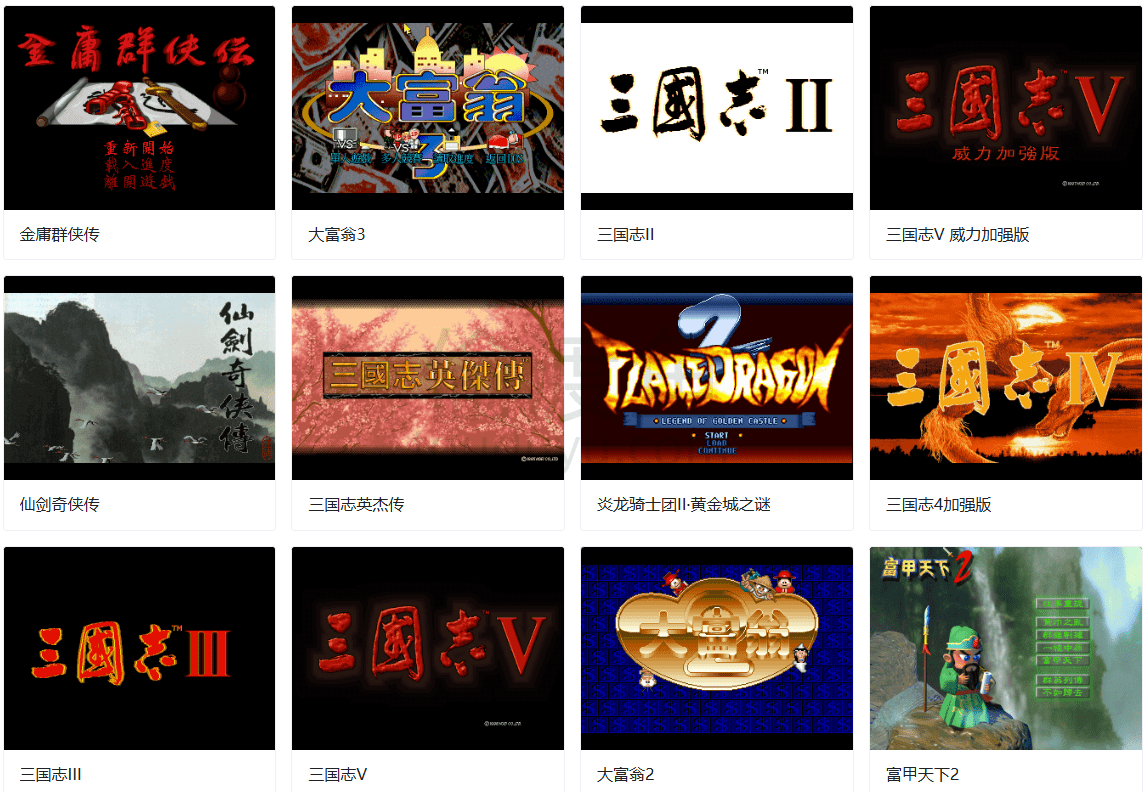Screen dimensions: 1143x792
Task: Select the 三国志4加强版 game card
Action: pos(1006,403)
